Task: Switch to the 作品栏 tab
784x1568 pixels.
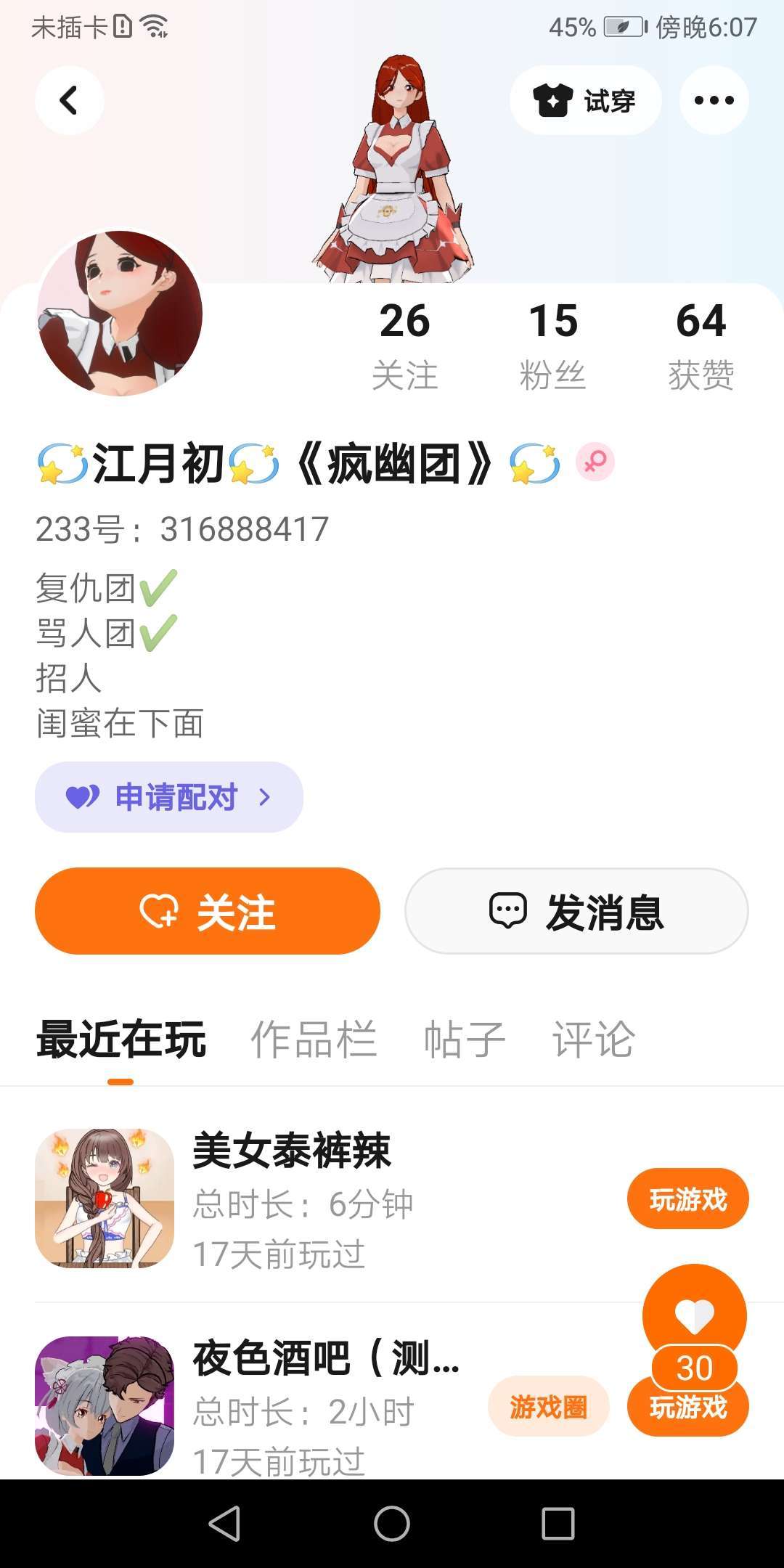Action: 314,1040
